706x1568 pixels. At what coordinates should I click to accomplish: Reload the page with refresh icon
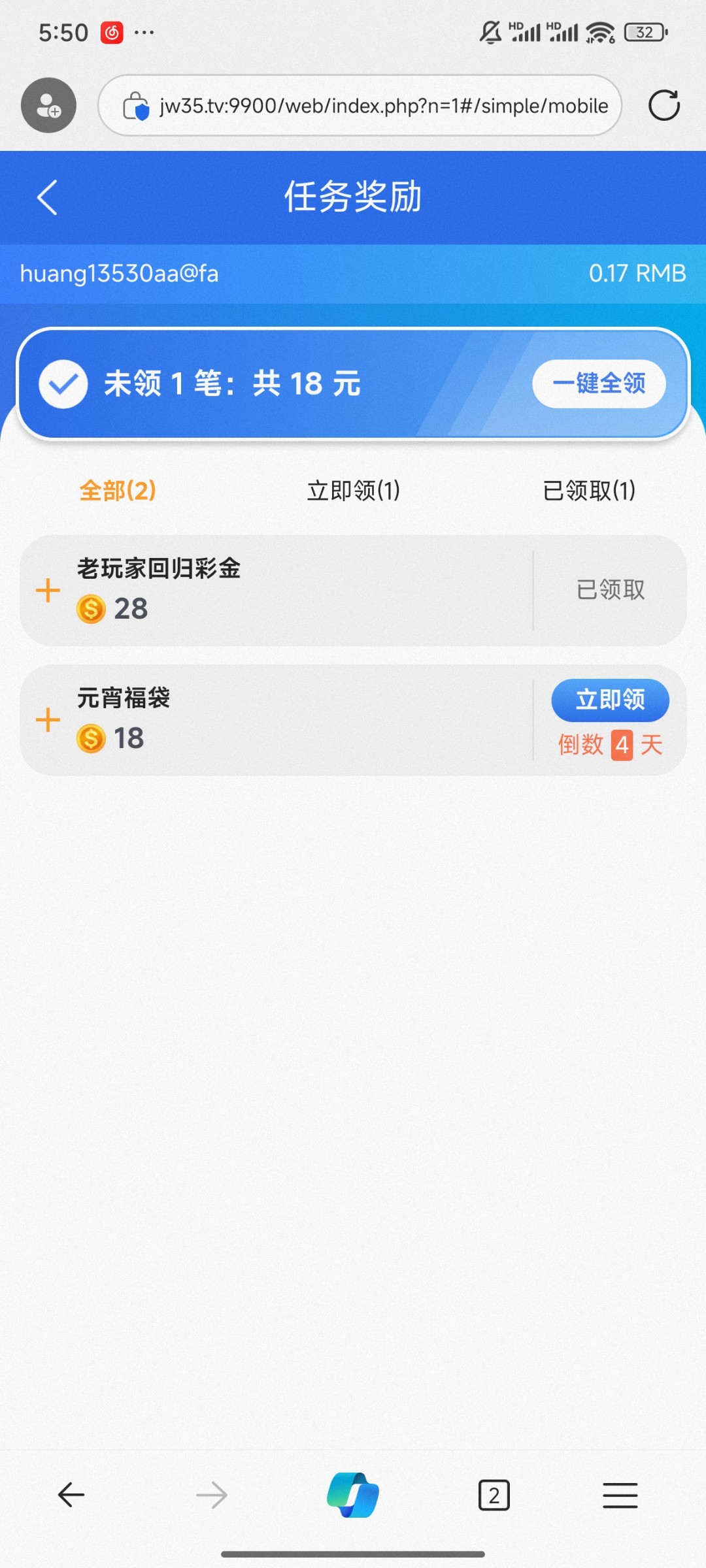tap(664, 105)
